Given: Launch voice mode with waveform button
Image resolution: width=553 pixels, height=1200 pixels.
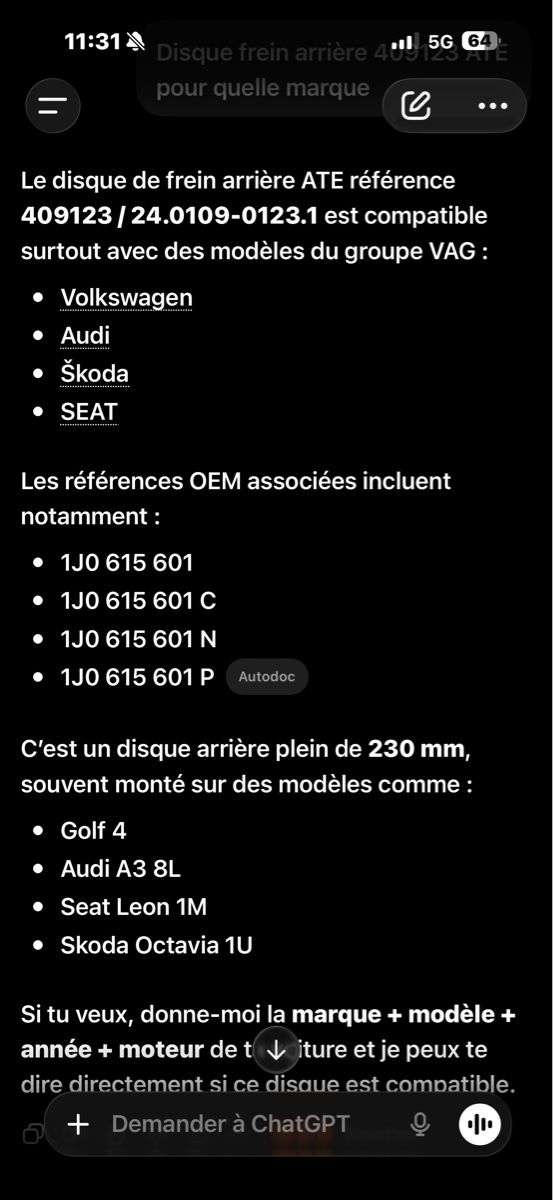Looking at the screenshot, I should click(480, 1124).
